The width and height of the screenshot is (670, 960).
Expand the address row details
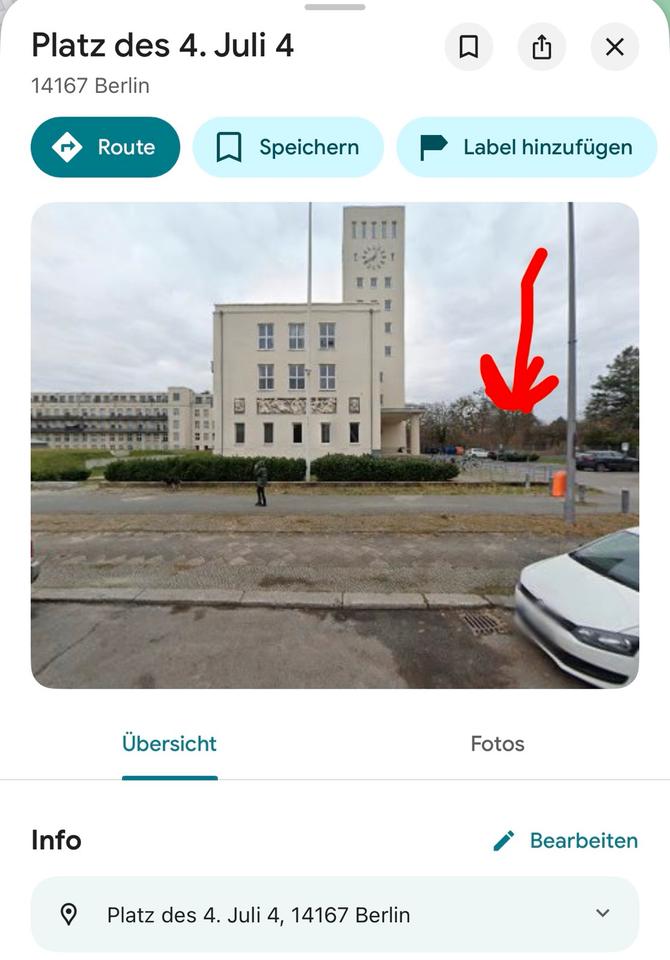click(602, 914)
